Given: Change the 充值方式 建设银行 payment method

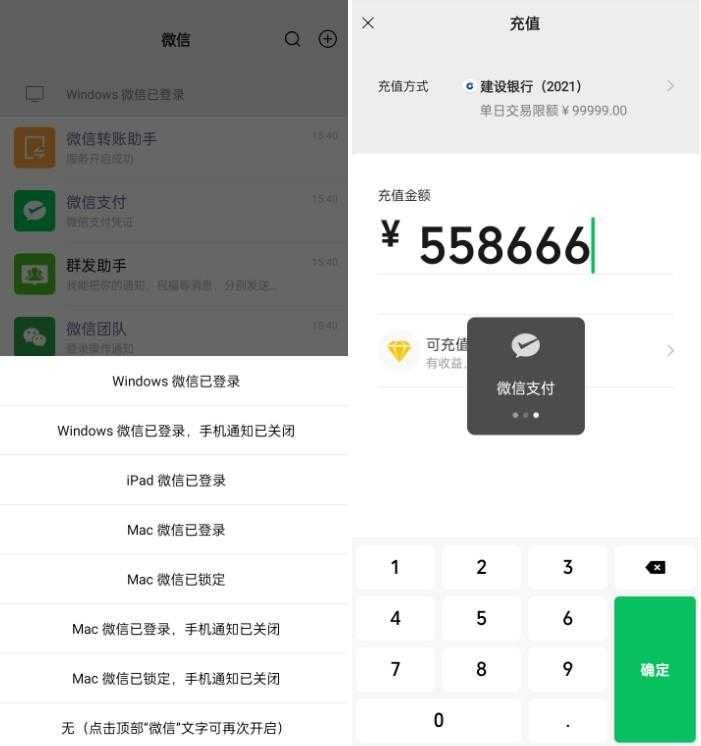Looking at the screenshot, I should pos(525,97).
